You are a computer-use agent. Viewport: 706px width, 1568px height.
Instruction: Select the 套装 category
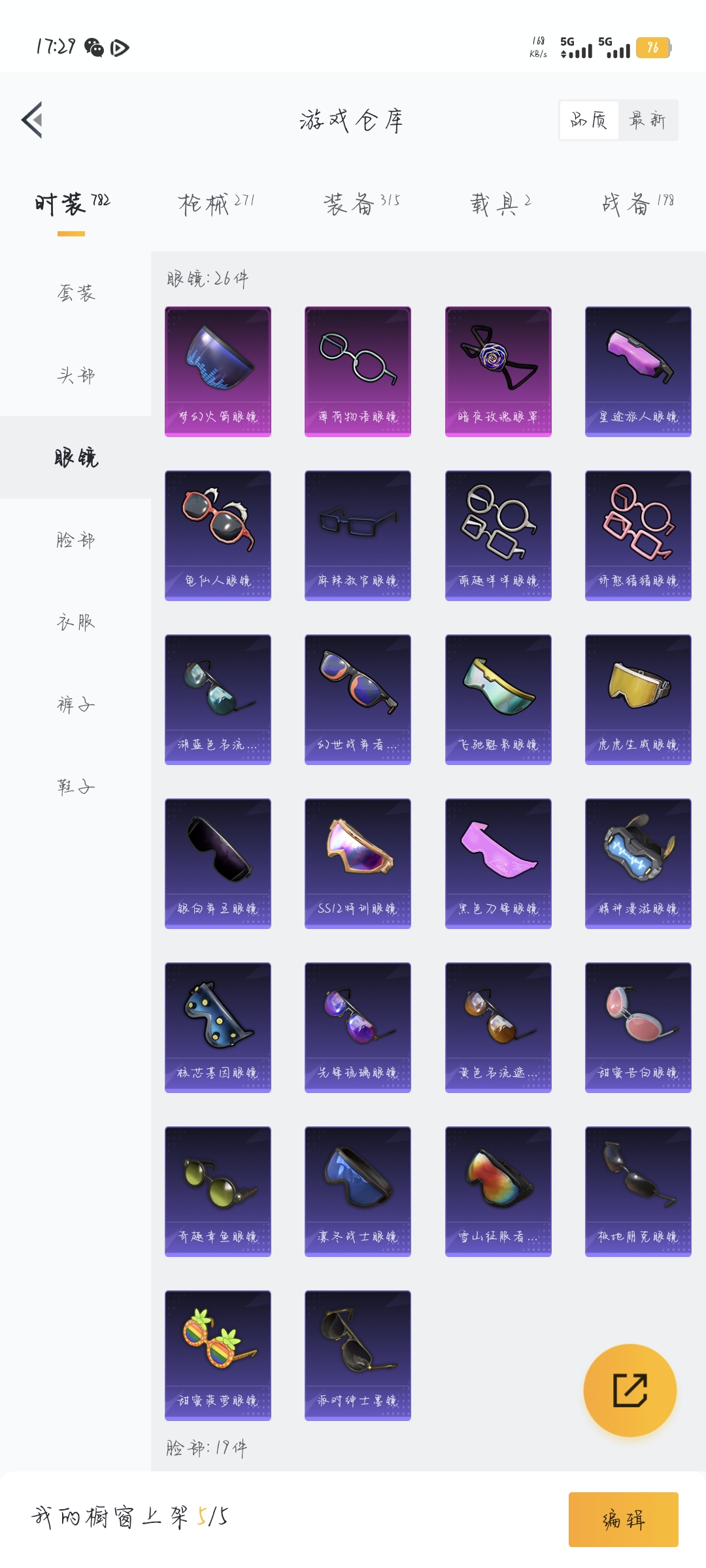coord(76,293)
